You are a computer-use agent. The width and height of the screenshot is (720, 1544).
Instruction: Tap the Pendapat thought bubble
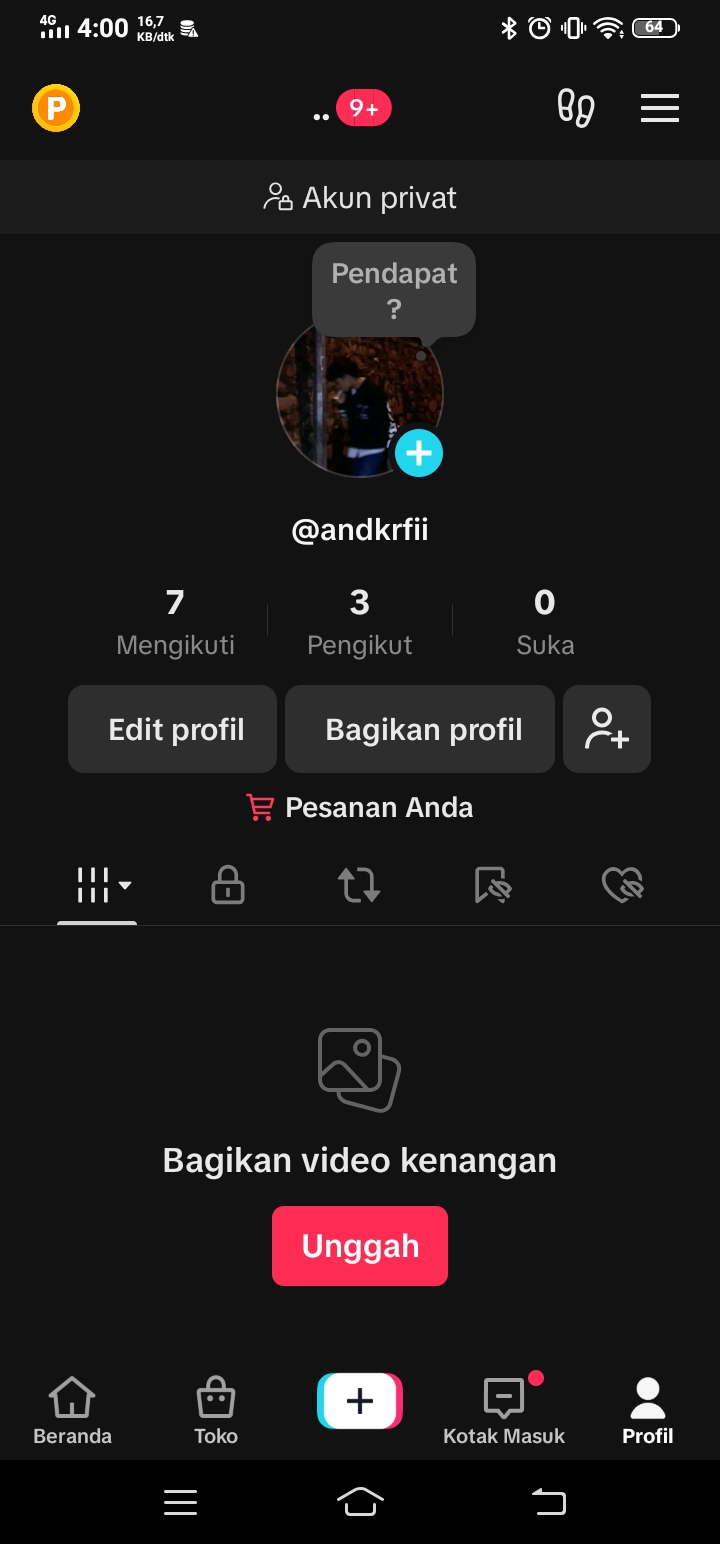(394, 289)
